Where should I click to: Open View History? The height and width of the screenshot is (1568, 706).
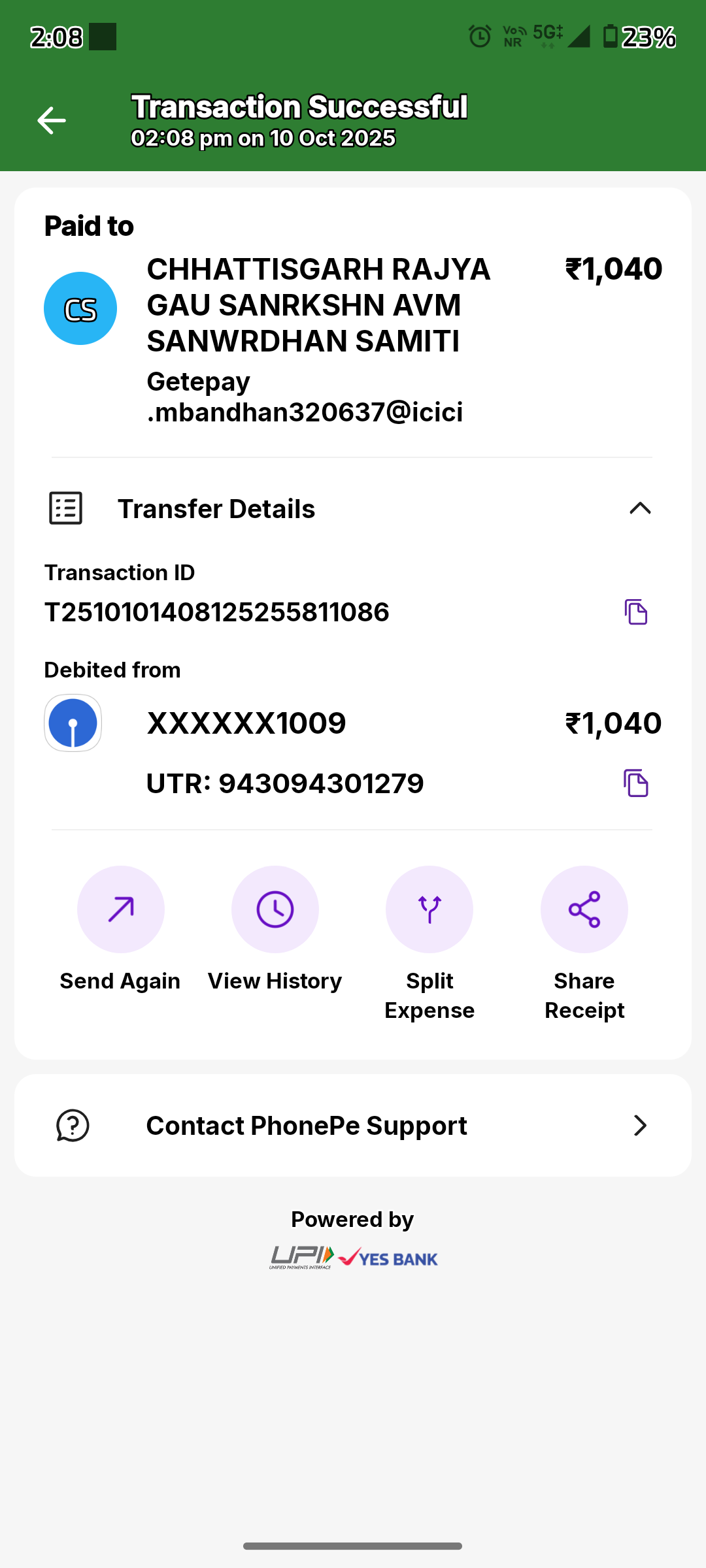tap(275, 909)
